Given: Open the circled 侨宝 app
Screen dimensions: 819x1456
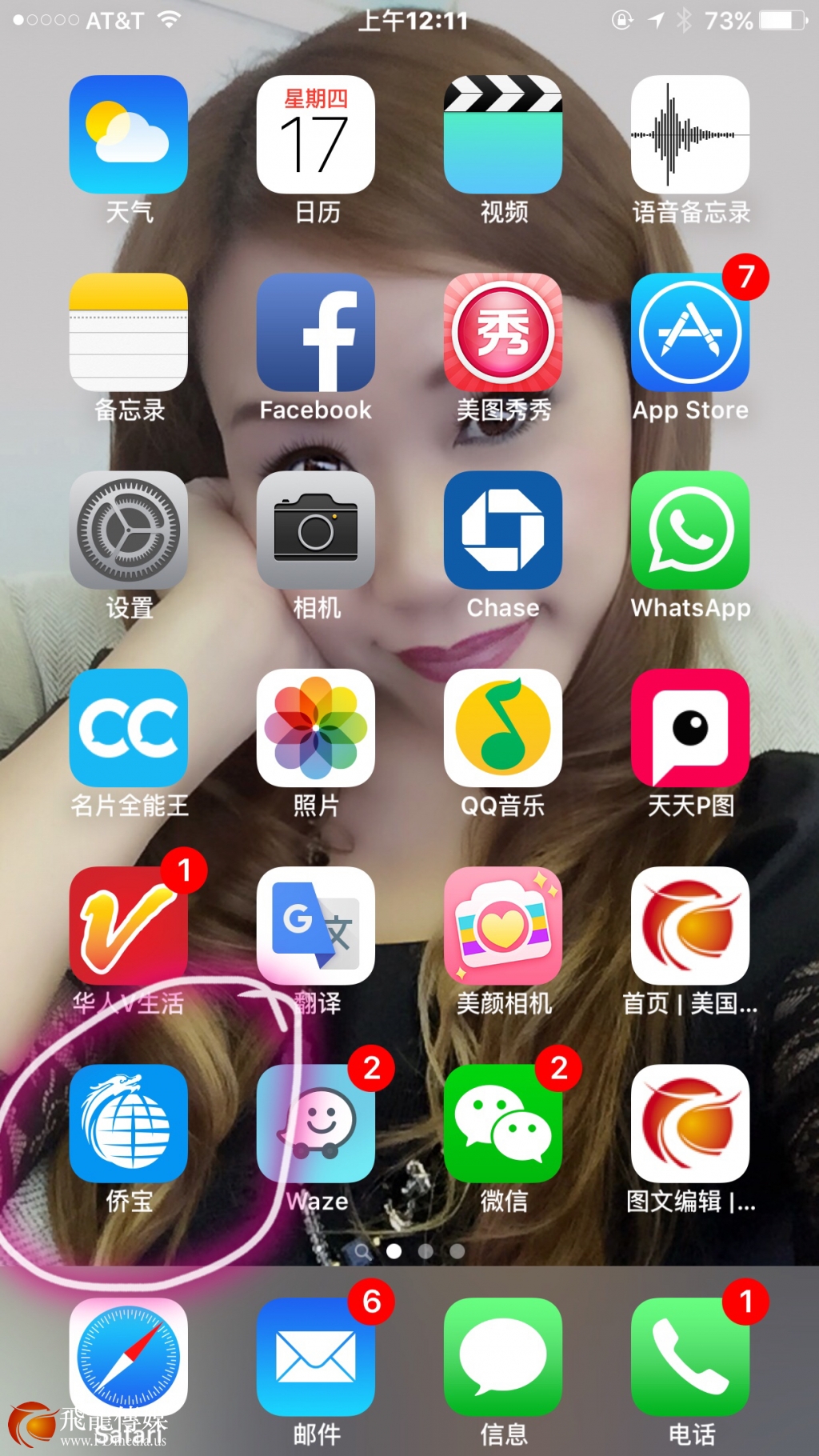Looking at the screenshot, I should [129, 1123].
